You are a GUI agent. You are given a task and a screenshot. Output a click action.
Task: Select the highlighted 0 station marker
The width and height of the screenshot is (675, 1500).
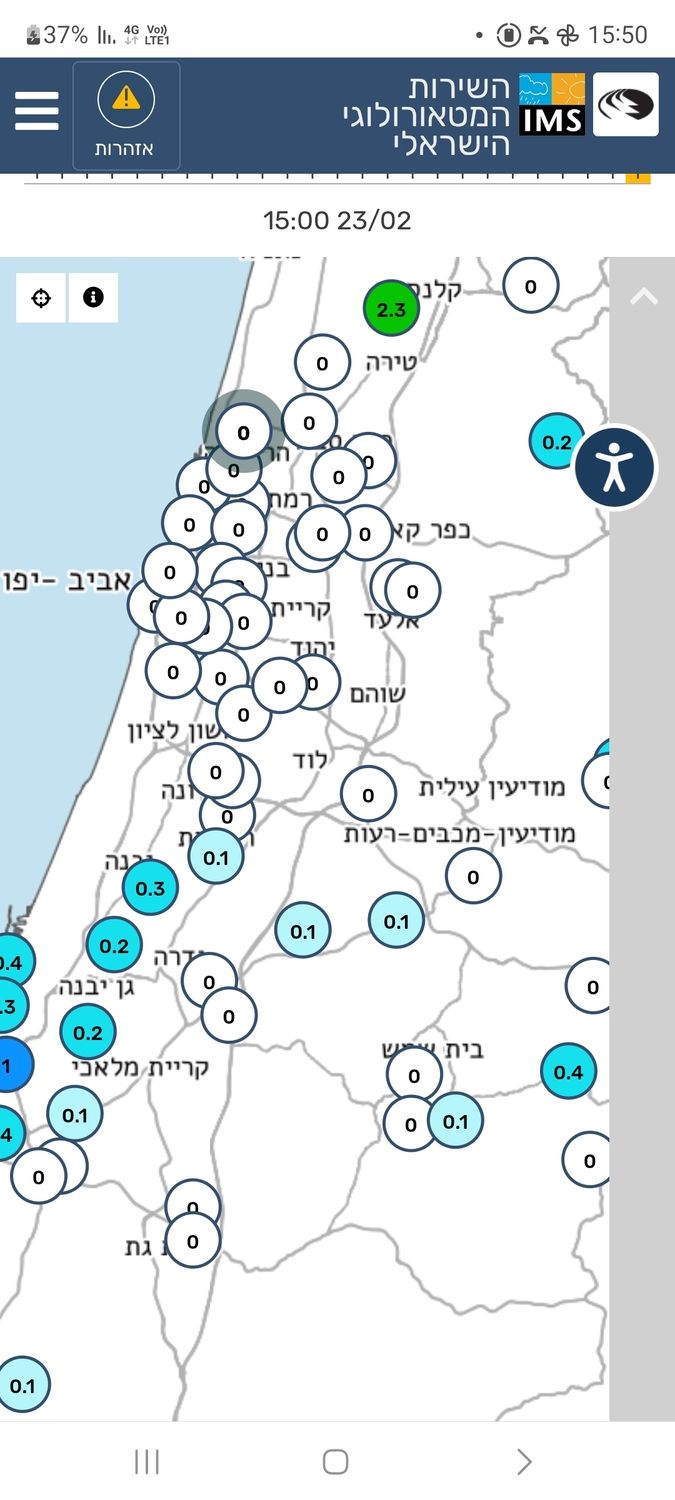coord(243,433)
